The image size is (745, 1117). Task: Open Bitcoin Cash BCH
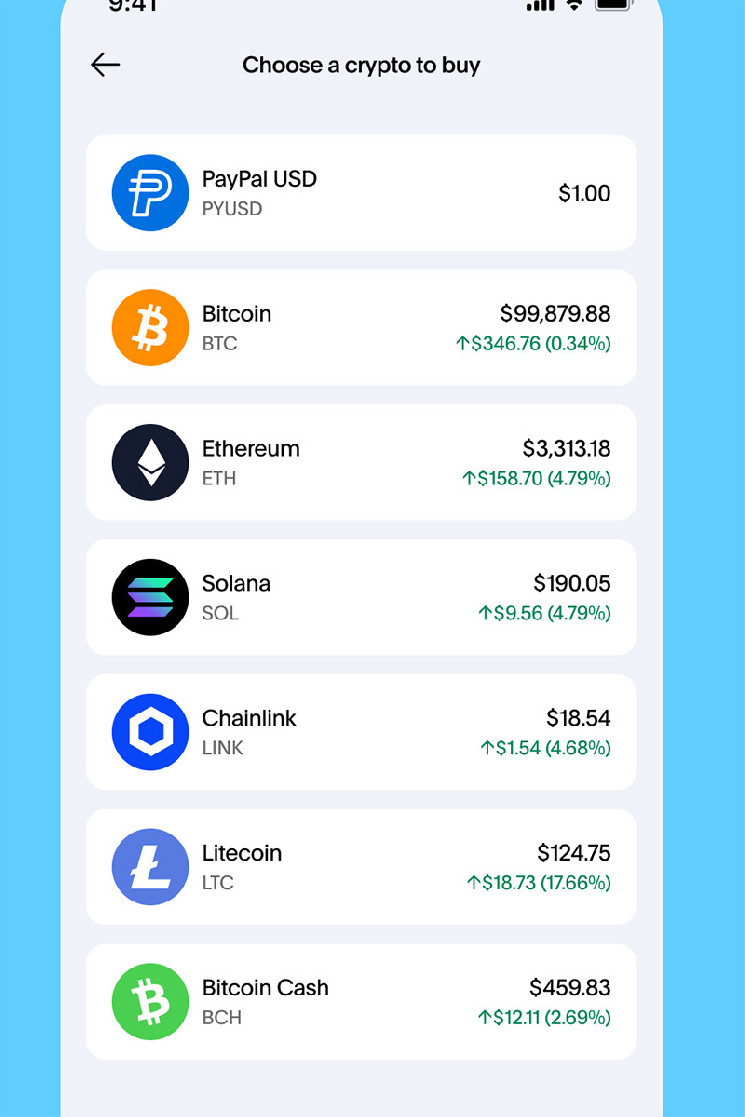[x=360, y=1002]
